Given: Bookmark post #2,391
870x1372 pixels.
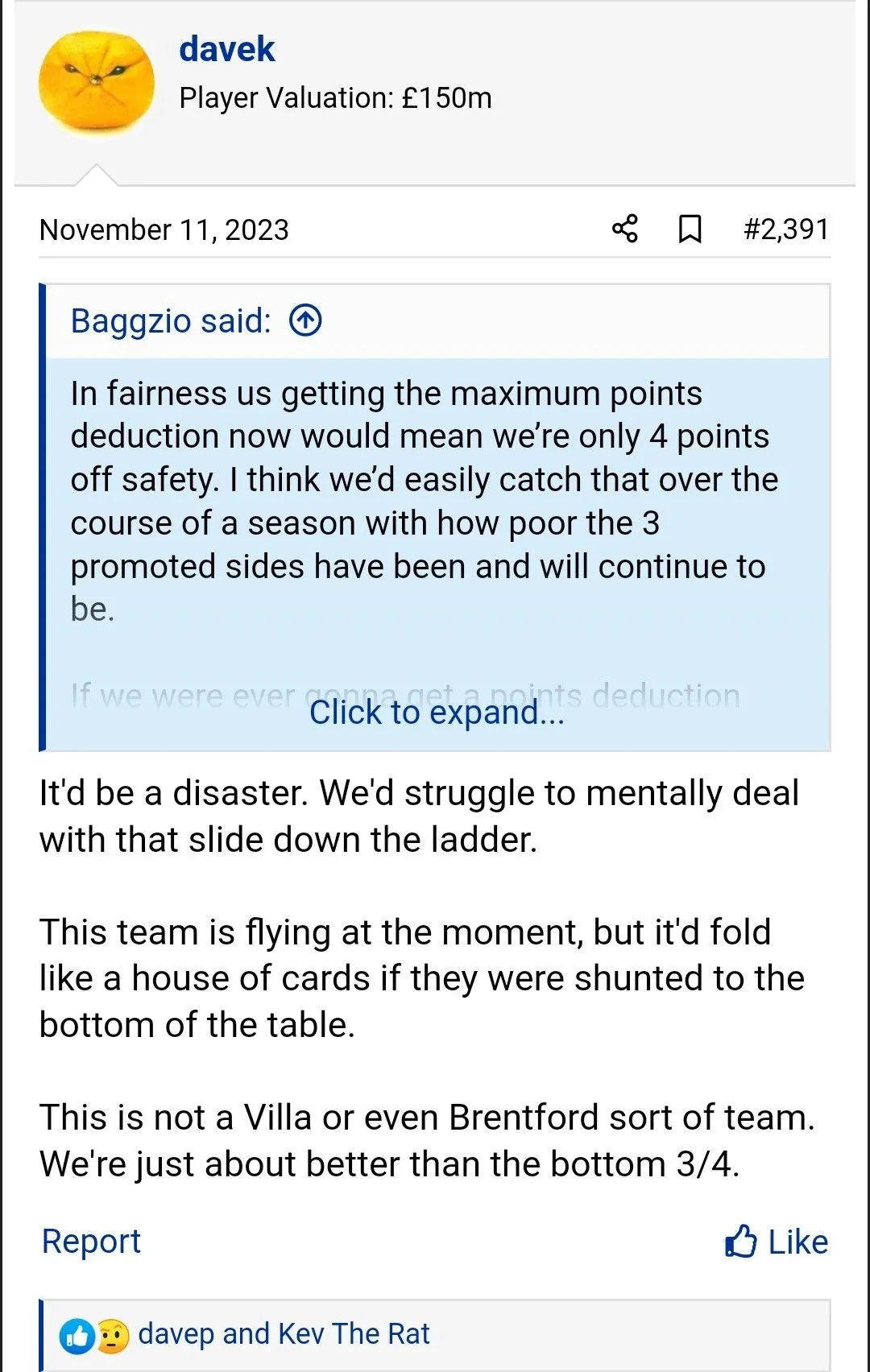Looking at the screenshot, I should click(690, 229).
